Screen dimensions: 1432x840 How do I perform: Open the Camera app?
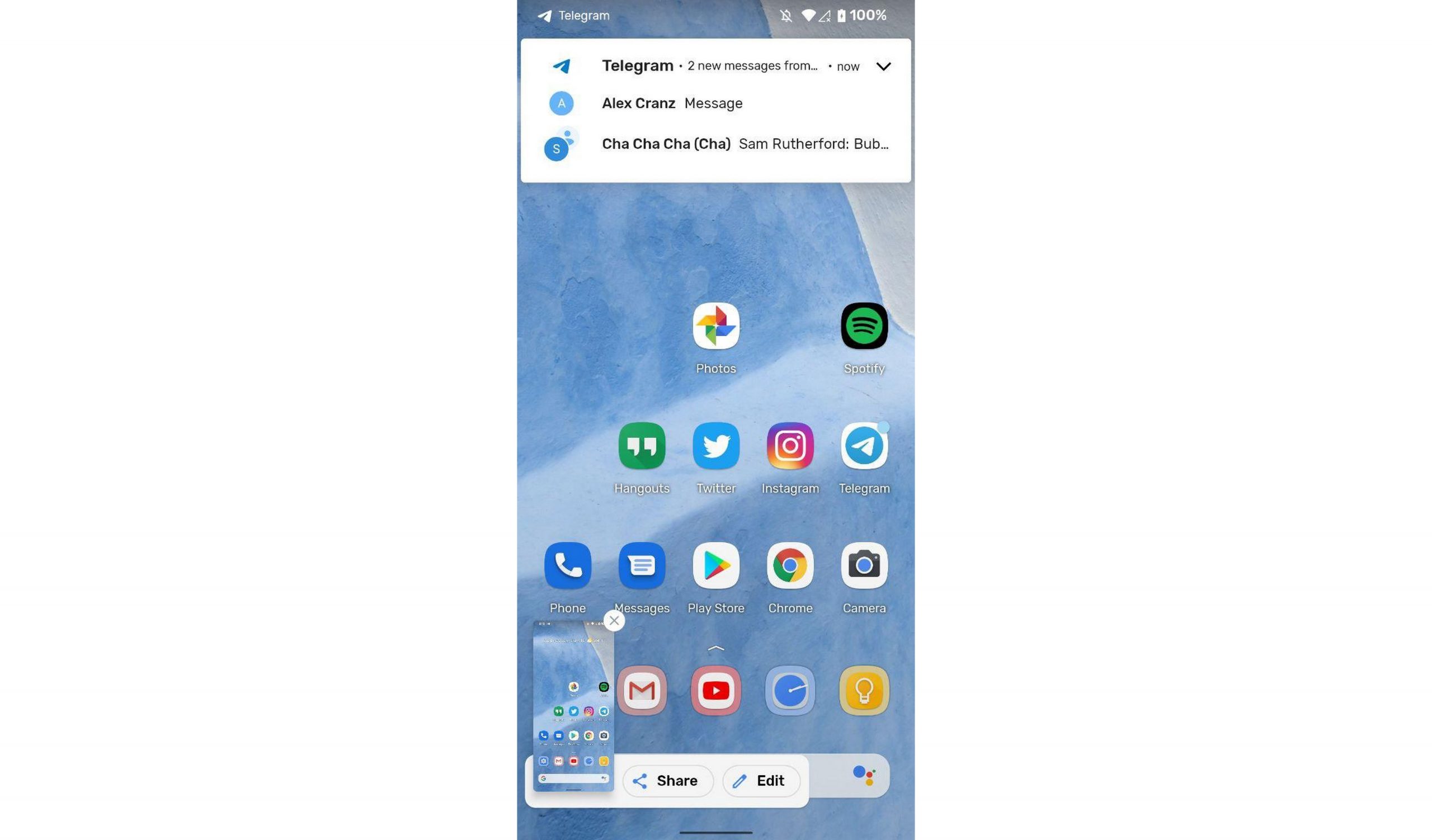pyautogui.click(x=864, y=565)
